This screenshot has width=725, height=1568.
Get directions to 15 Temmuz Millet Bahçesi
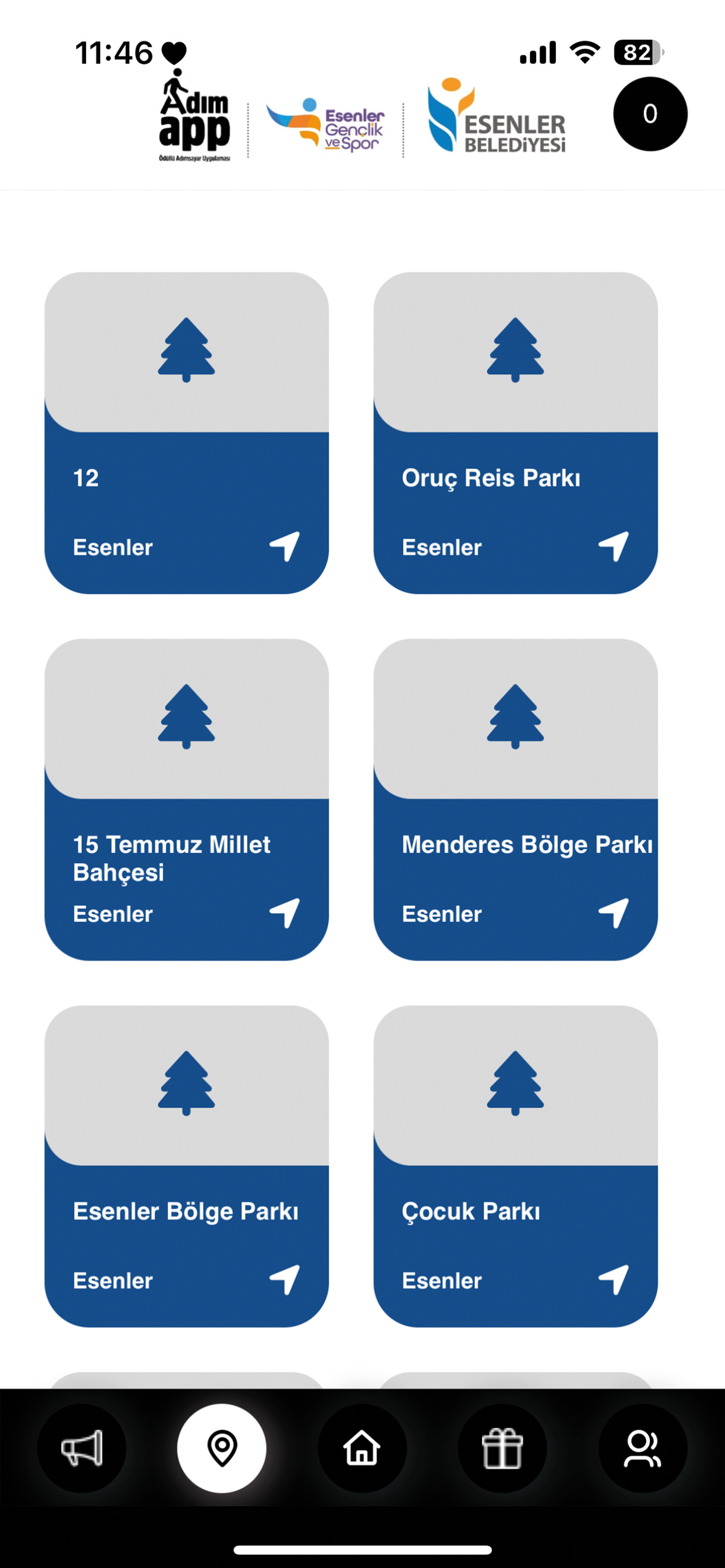click(284, 913)
